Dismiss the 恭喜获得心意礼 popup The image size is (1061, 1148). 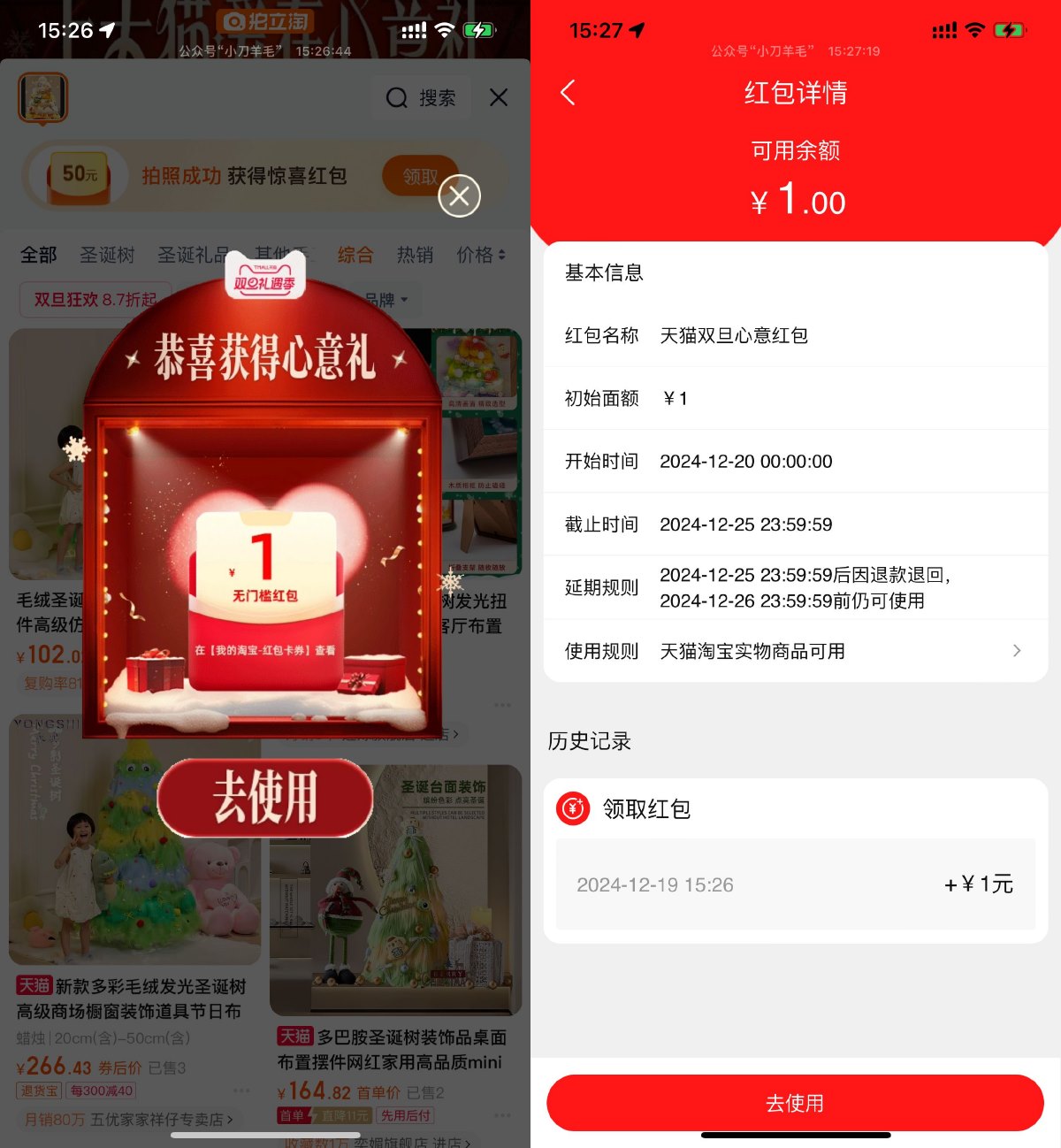click(x=459, y=196)
